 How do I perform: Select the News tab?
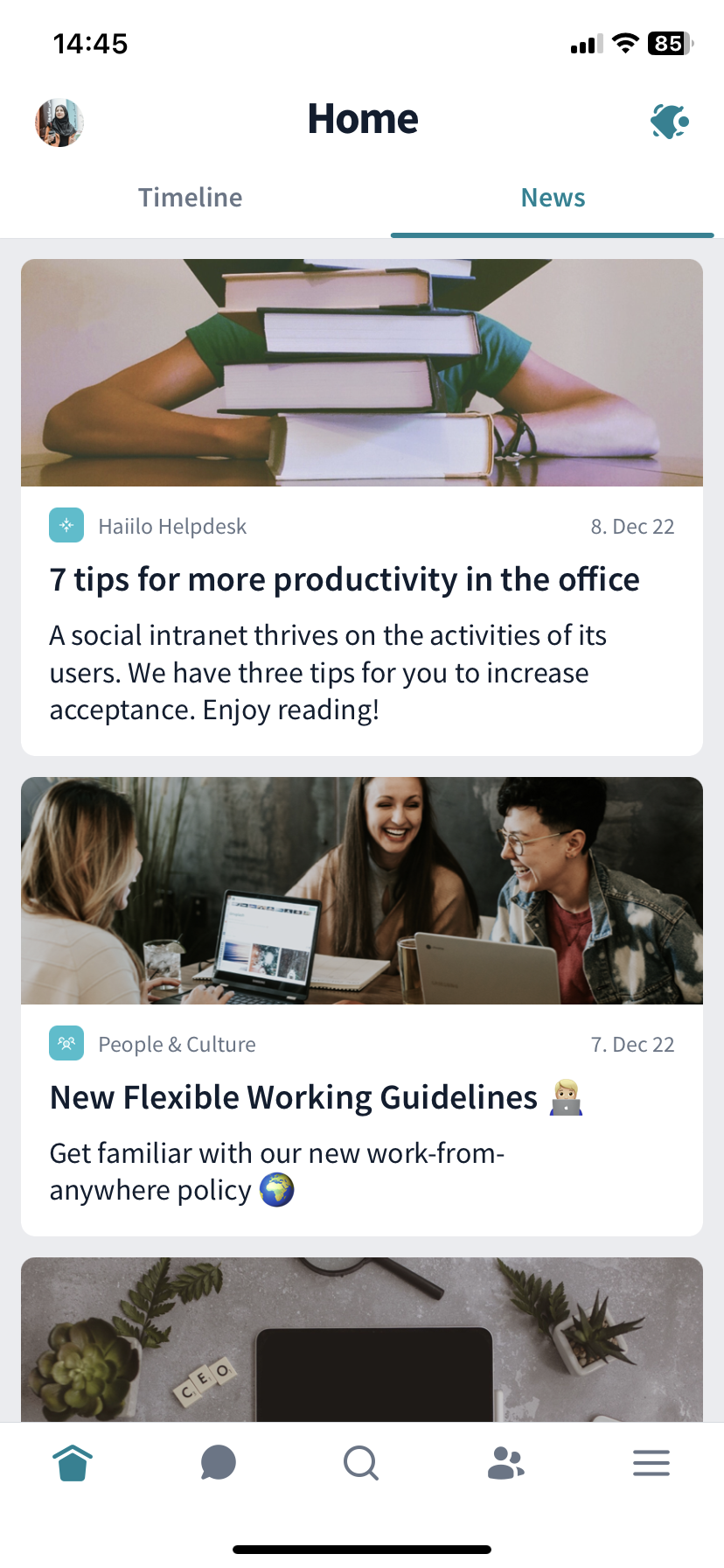pos(553,198)
